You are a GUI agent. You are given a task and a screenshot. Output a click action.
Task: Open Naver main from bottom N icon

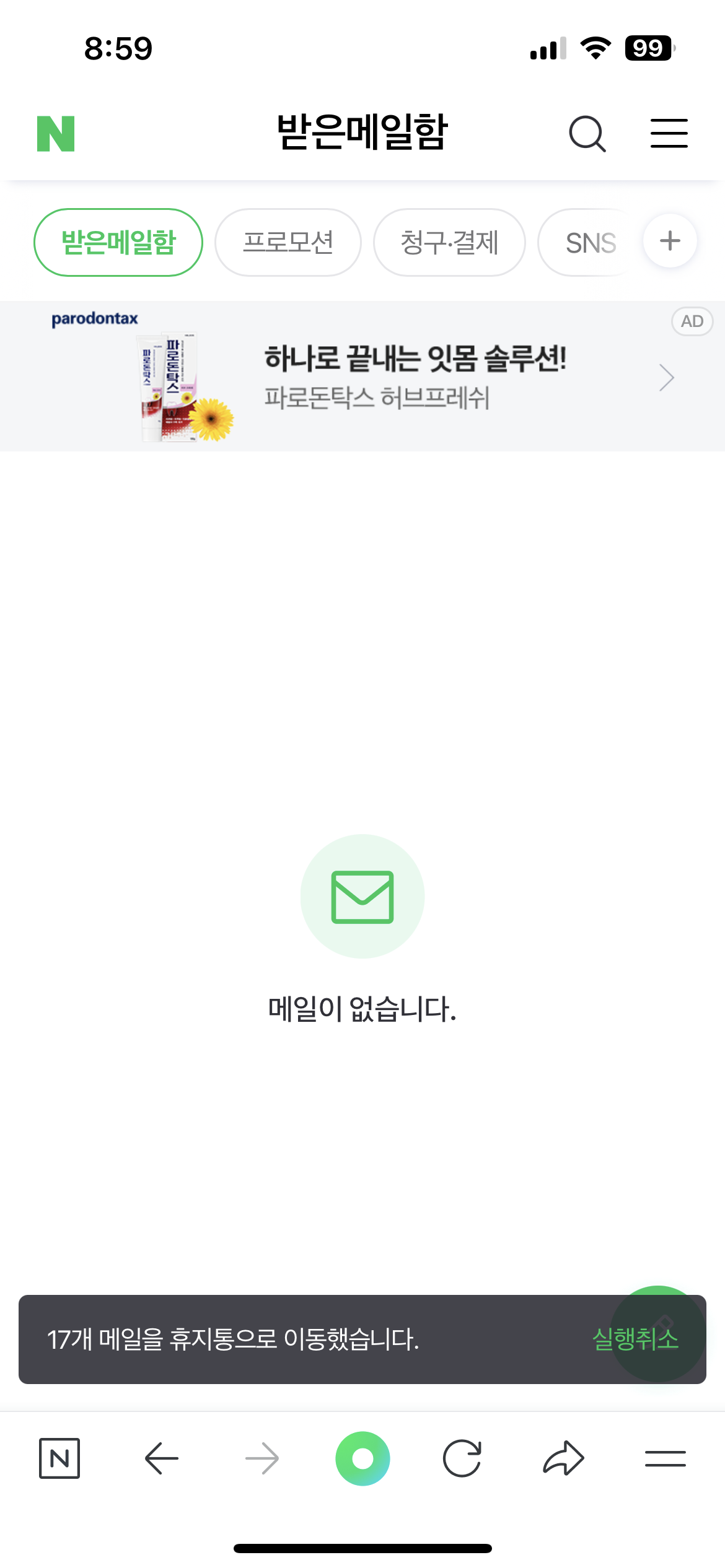59,1458
